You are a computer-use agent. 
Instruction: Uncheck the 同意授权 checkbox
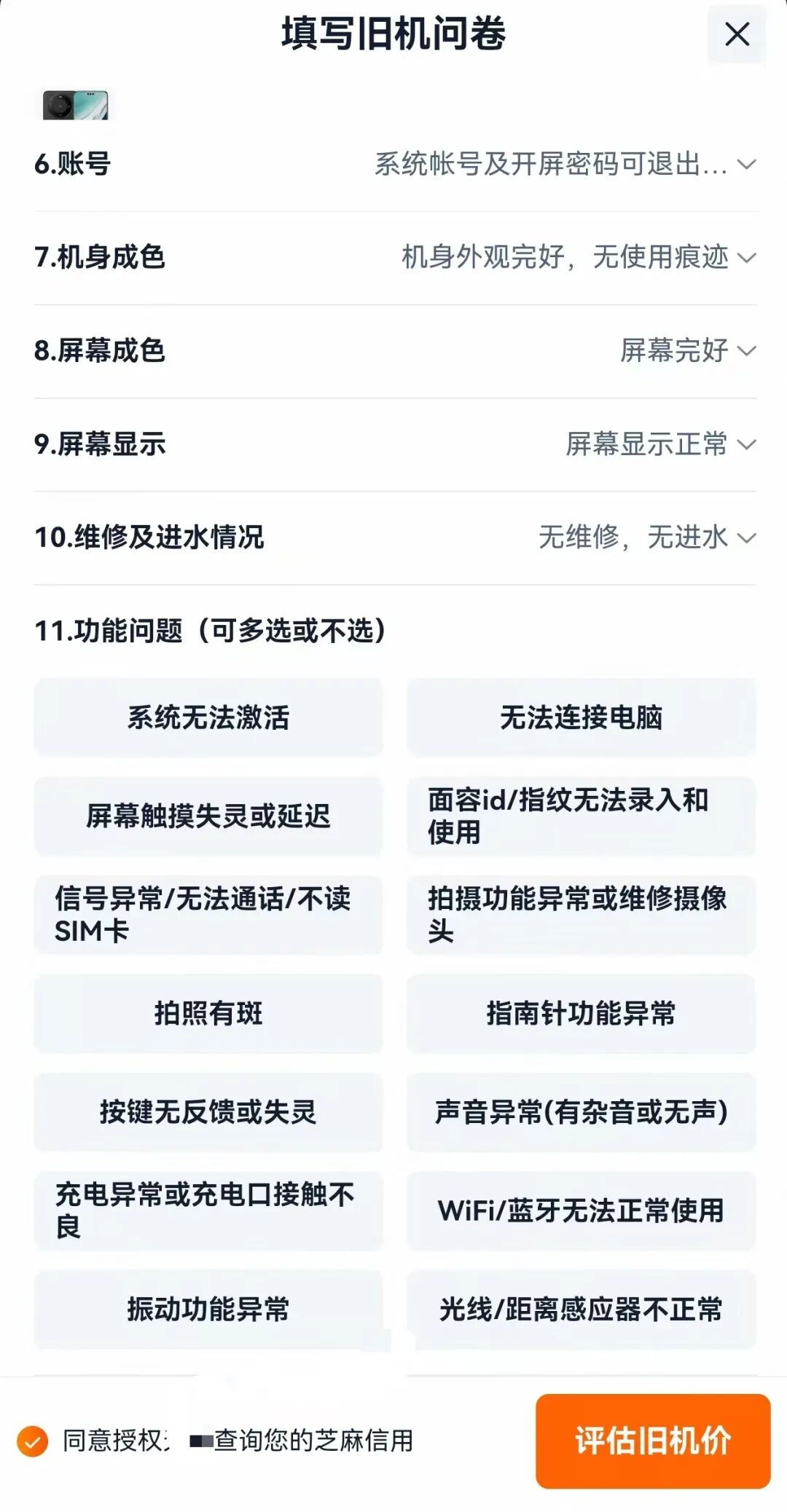[x=33, y=1441]
